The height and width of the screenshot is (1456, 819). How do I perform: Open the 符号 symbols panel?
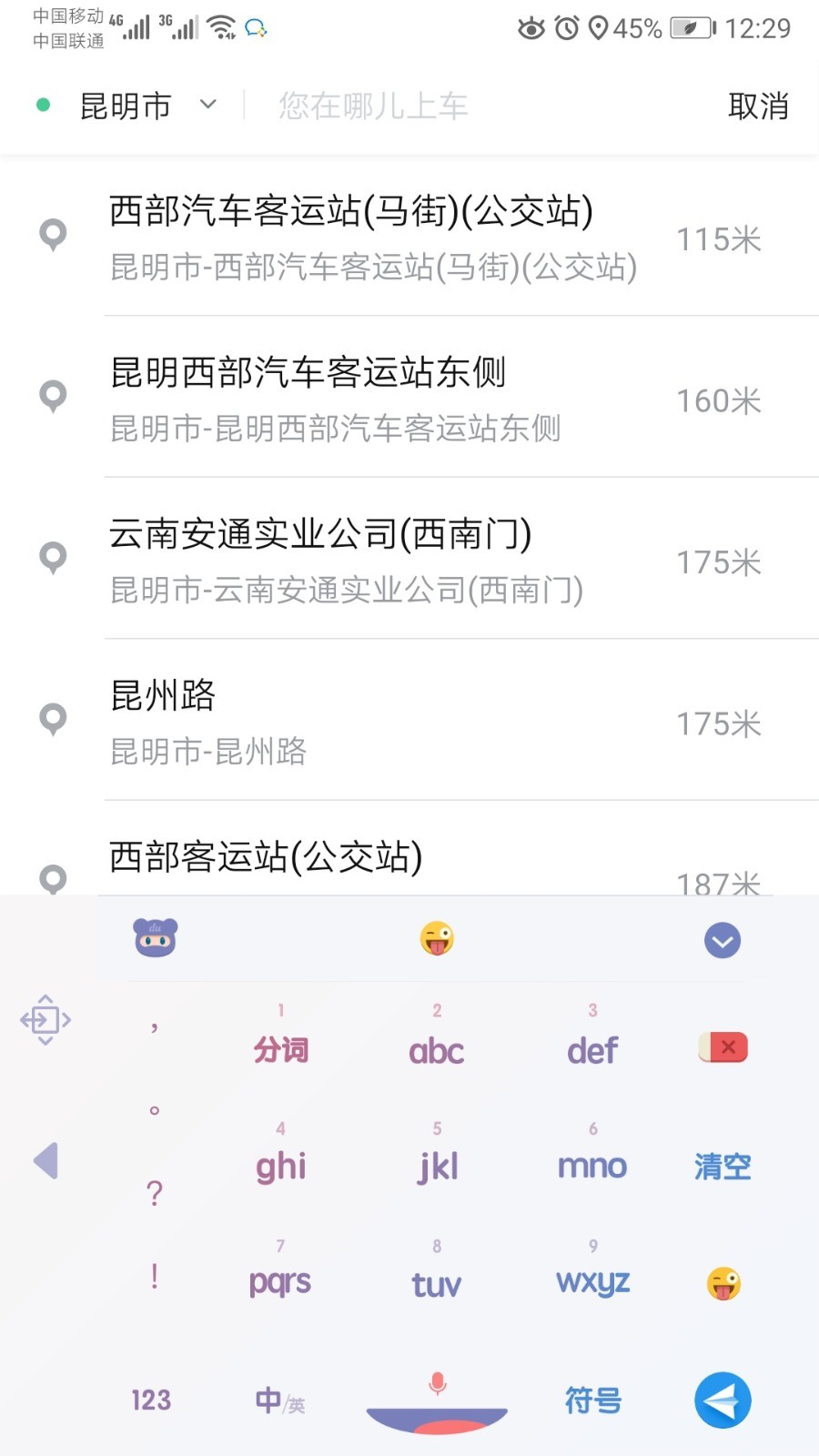[592, 1401]
